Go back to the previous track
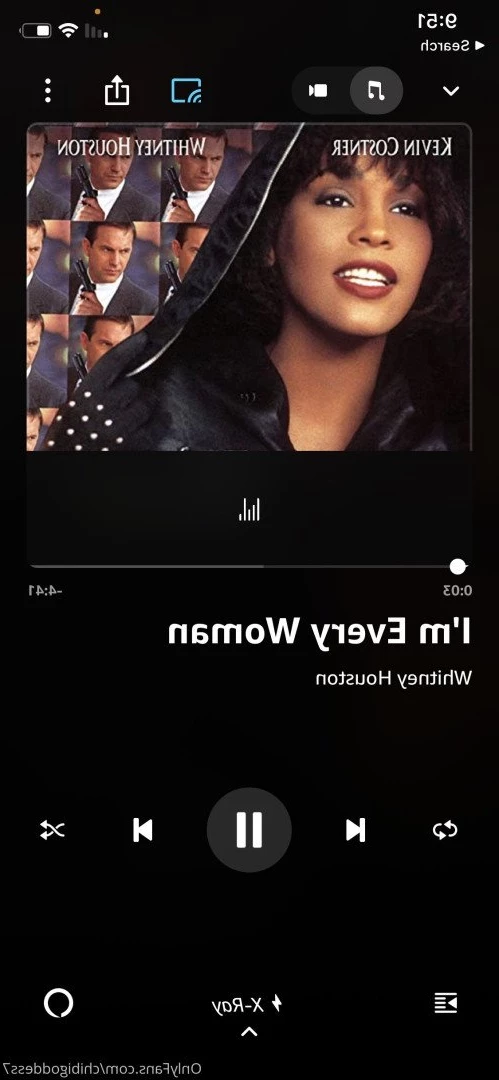The width and height of the screenshot is (499, 1080). [x=143, y=830]
